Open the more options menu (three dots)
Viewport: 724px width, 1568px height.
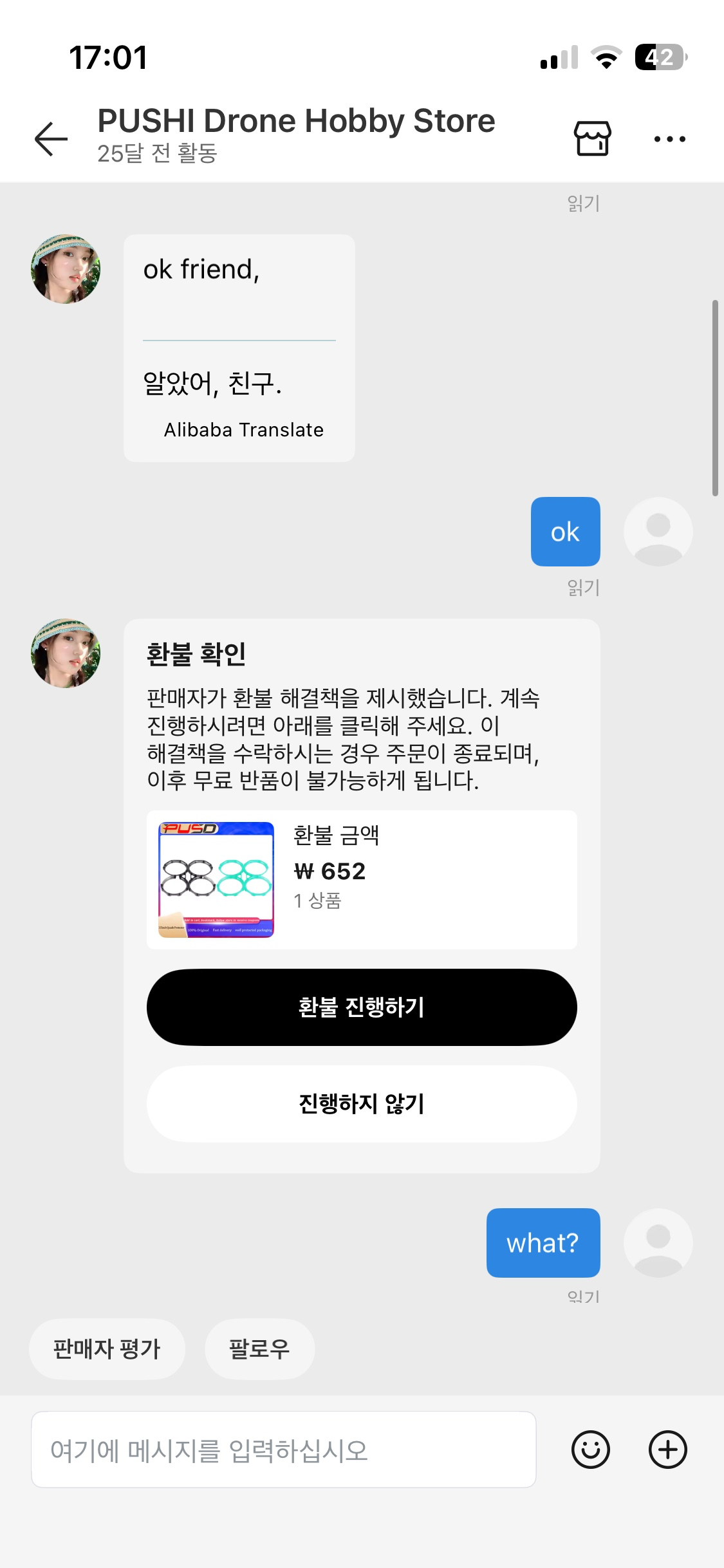click(x=669, y=138)
